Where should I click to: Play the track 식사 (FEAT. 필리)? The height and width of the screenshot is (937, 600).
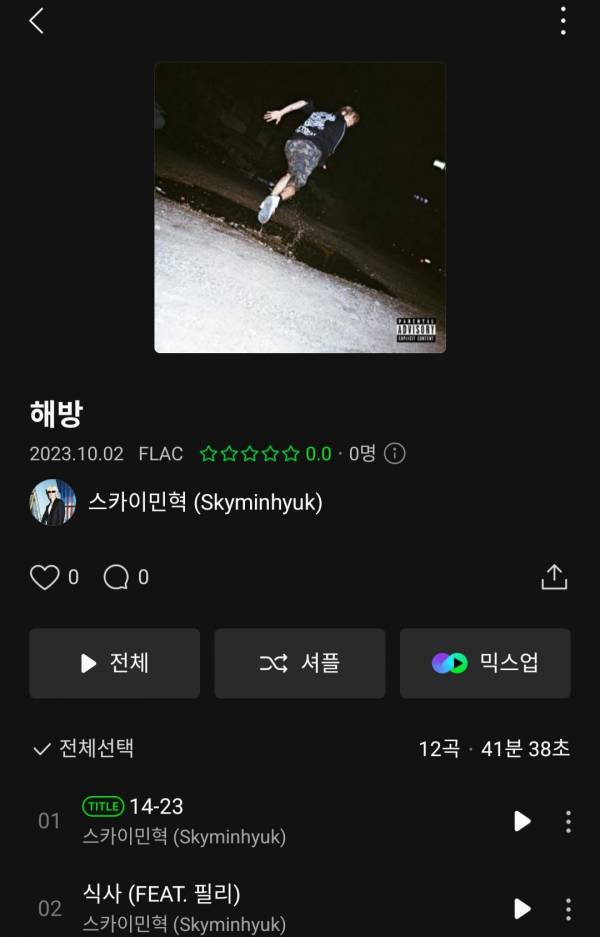click(x=522, y=908)
